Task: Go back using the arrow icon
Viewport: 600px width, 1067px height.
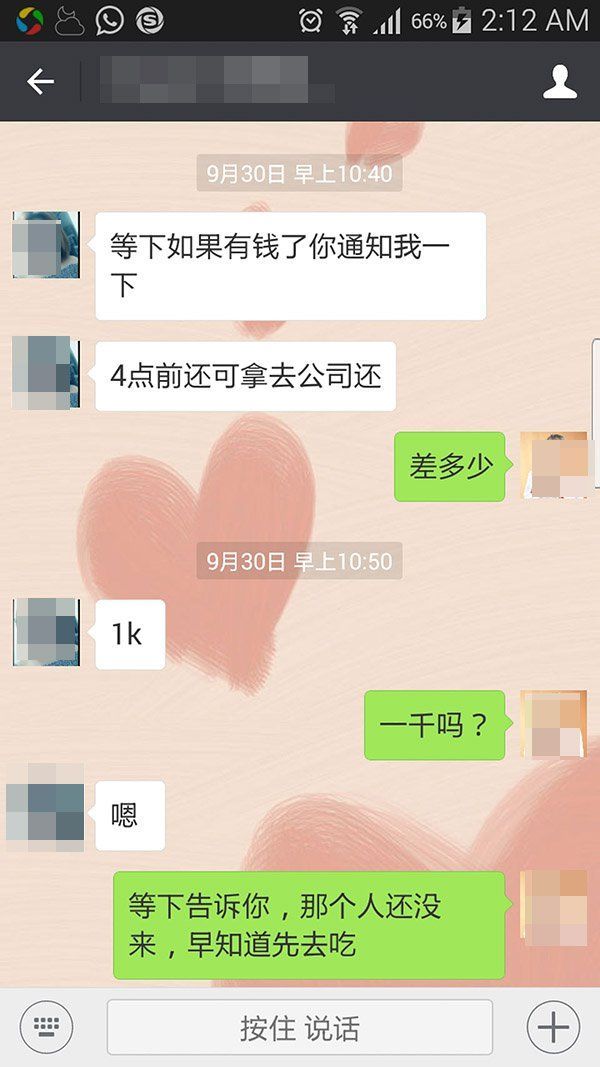Action: tap(40, 82)
